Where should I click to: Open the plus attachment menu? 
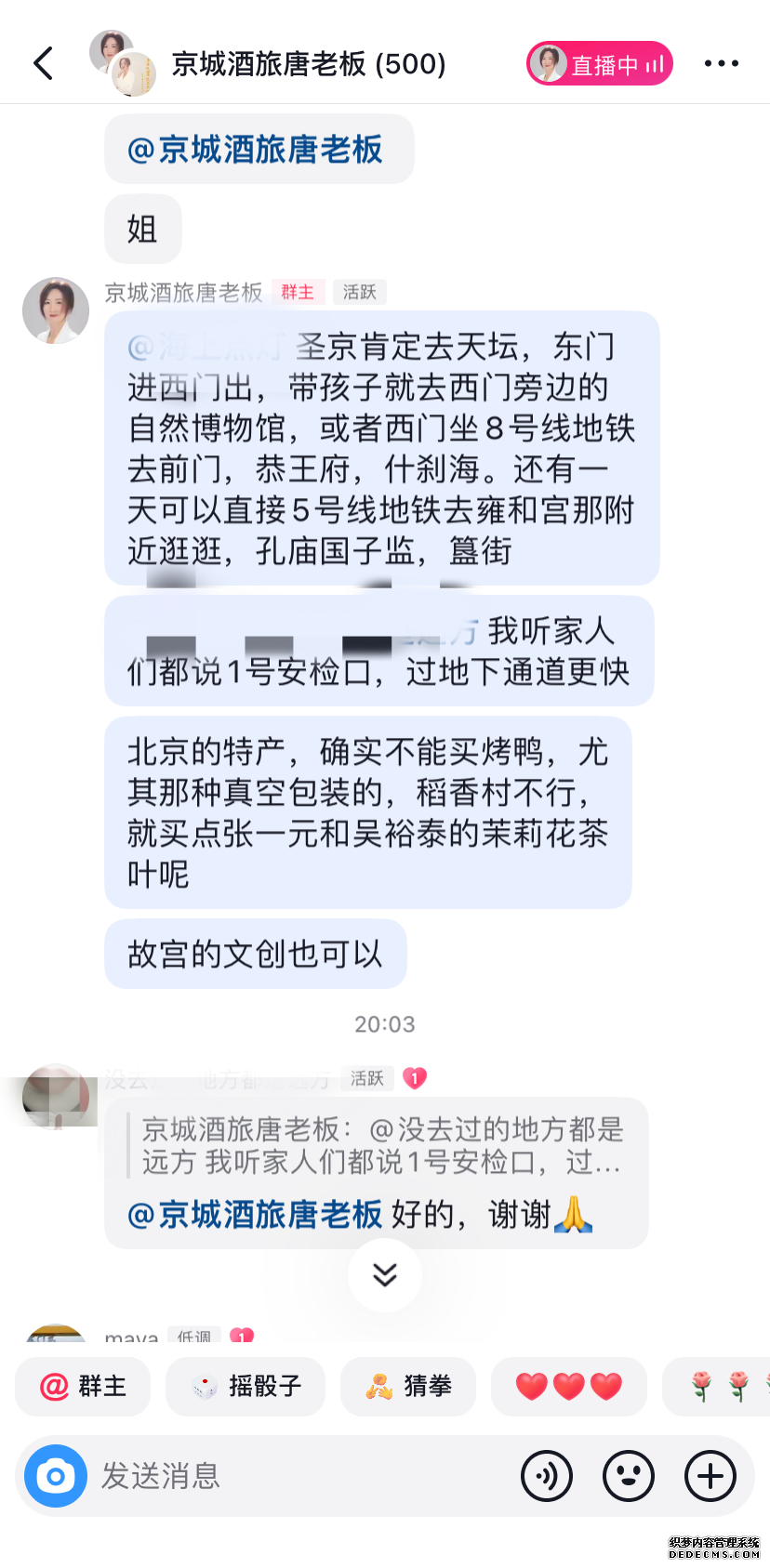tap(710, 1476)
